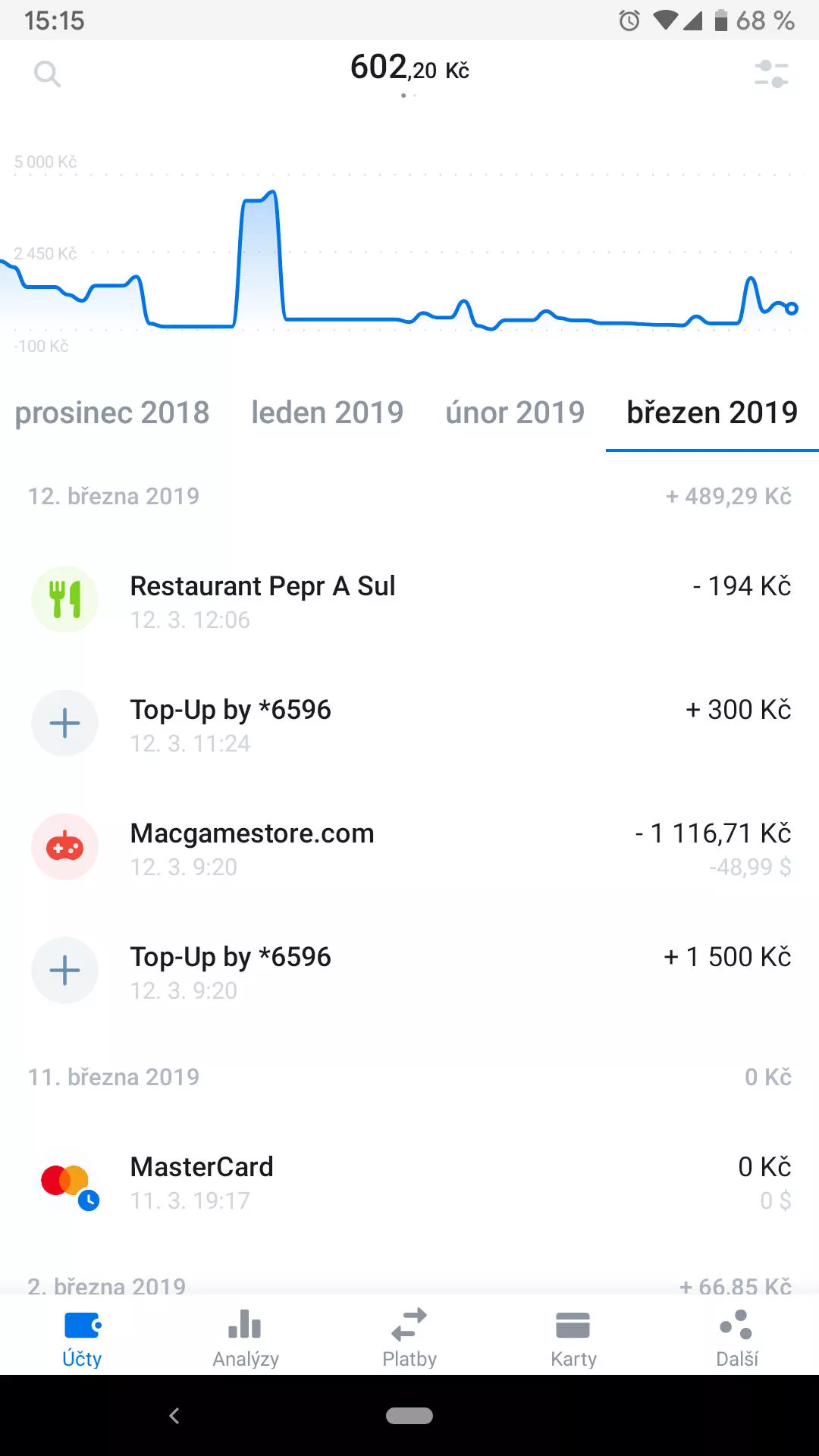Screen dimensions: 819x1456
Task: Open the search magnifier icon
Action: pyautogui.click(x=47, y=74)
